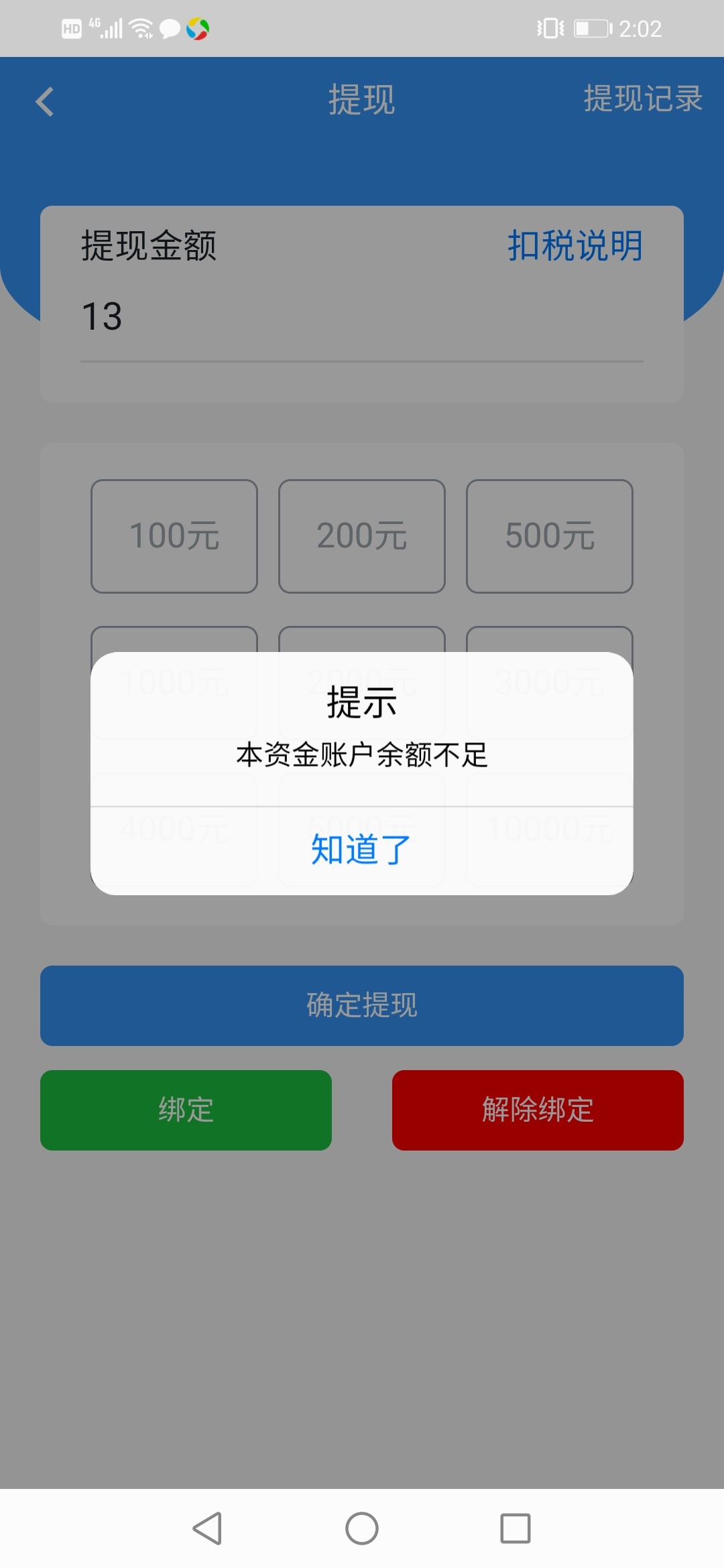Dismiss the dialog with 知道了

[x=361, y=850]
